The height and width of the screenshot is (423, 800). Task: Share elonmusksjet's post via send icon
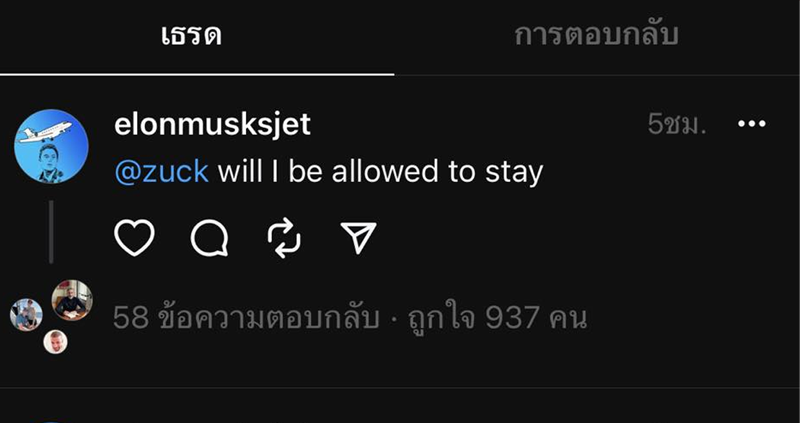point(358,237)
